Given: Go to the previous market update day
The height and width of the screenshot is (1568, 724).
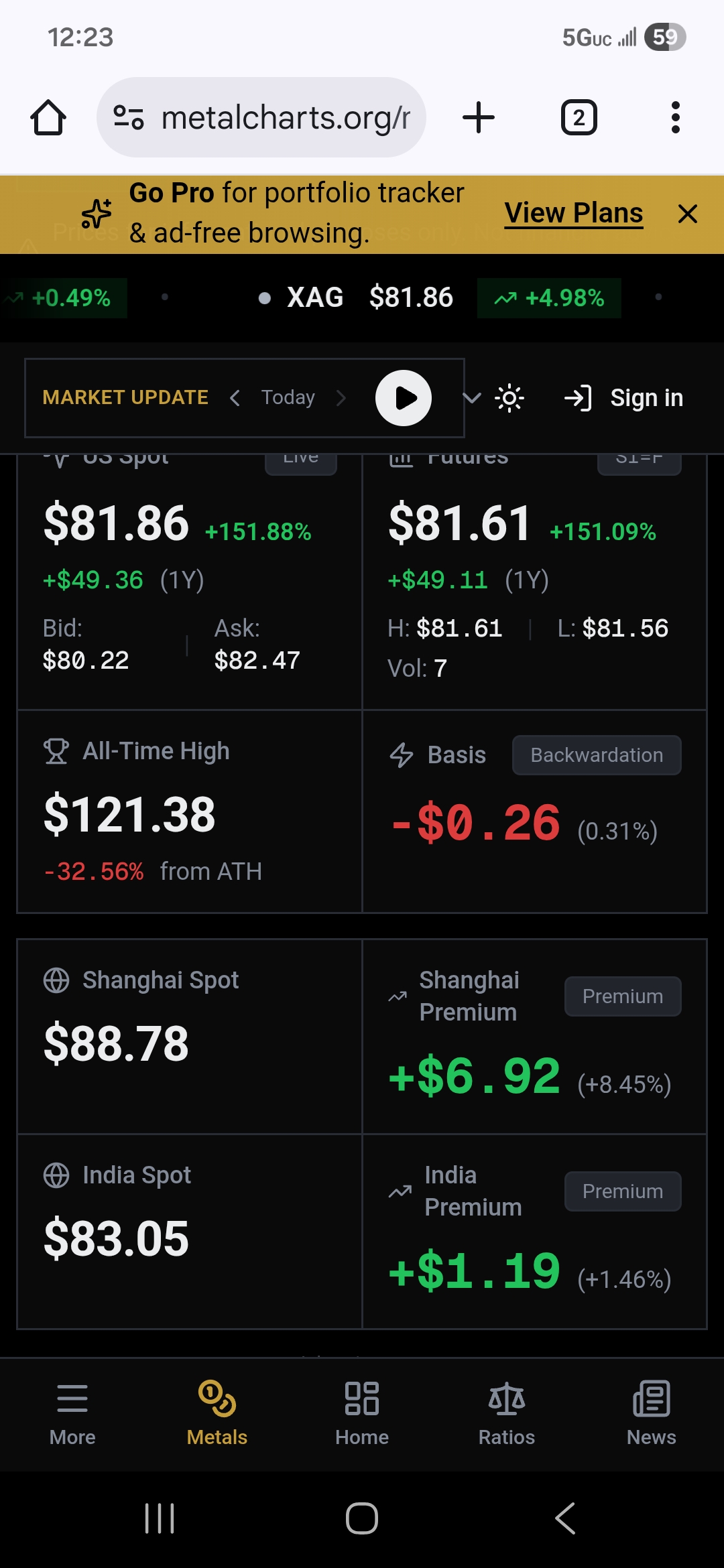Looking at the screenshot, I should coord(235,398).
